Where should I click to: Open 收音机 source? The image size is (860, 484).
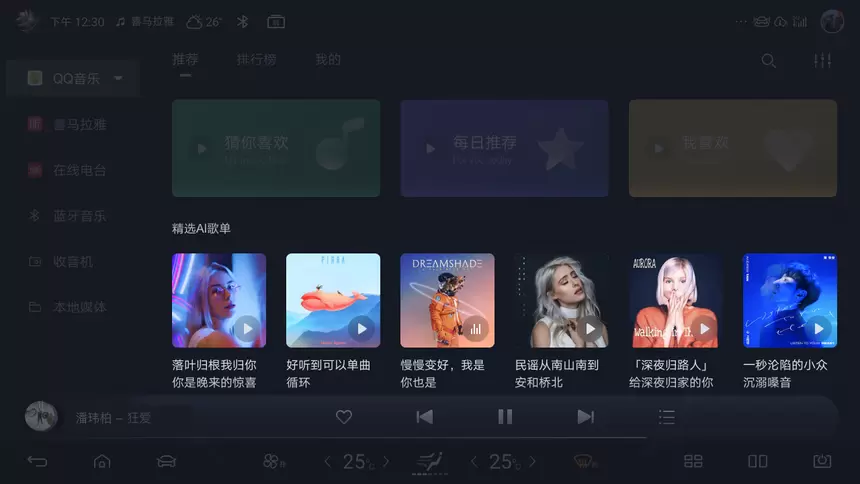coord(72,262)
